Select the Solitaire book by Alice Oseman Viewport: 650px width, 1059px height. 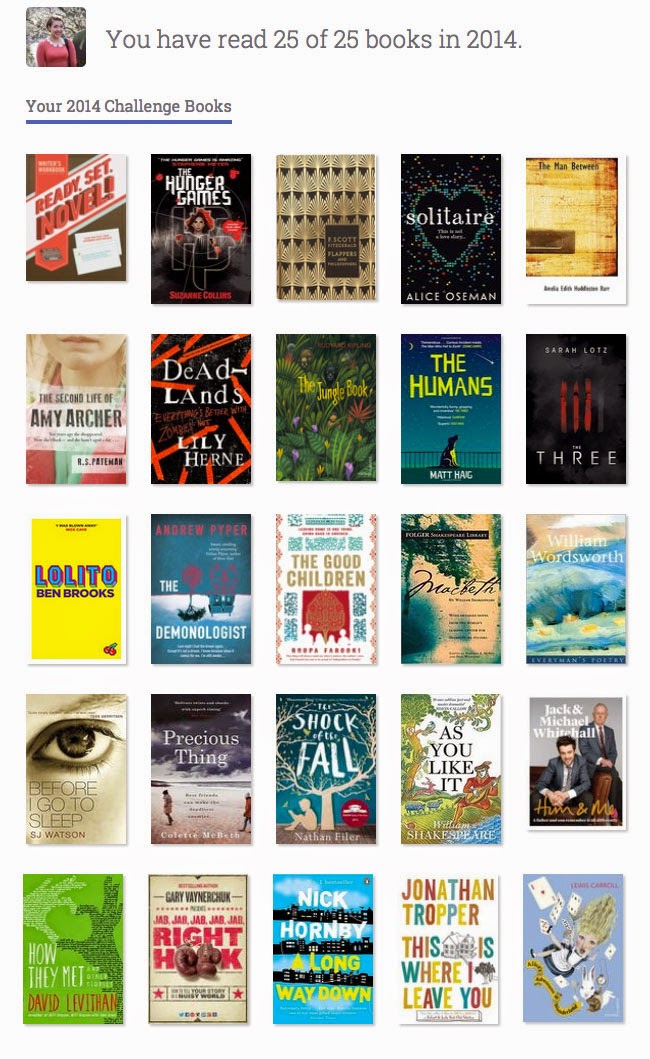(450, 228)
